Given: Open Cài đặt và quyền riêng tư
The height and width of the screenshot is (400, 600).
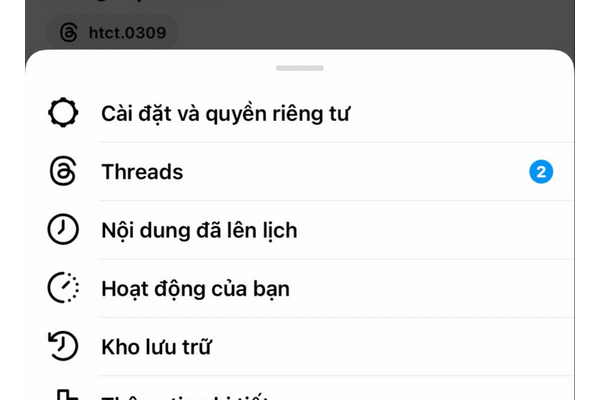Looking at the screenshot, I should coord(225,113).
